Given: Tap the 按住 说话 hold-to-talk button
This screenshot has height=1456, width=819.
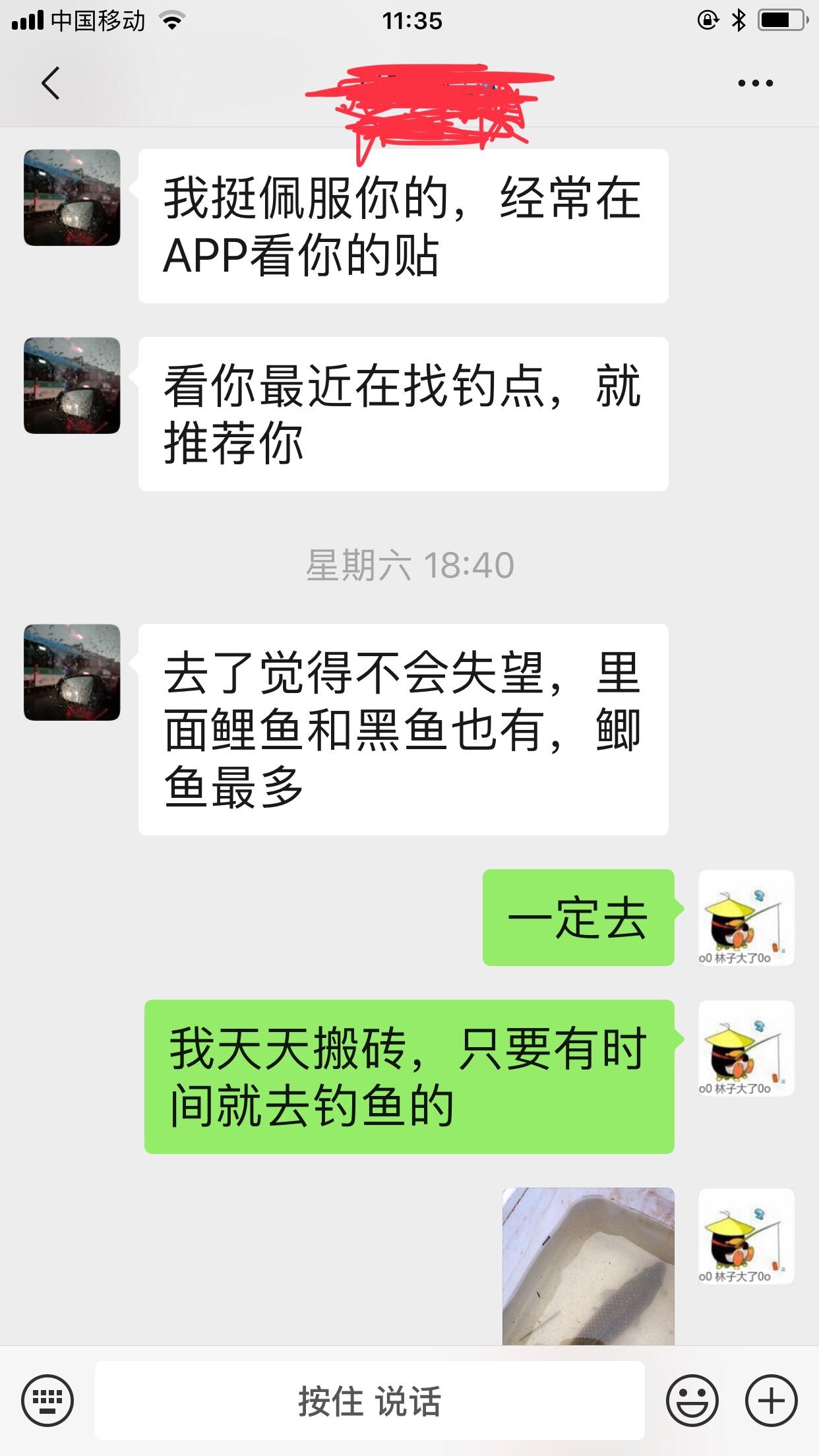Looking at the screenshot, I should [x=369, y=1401].
